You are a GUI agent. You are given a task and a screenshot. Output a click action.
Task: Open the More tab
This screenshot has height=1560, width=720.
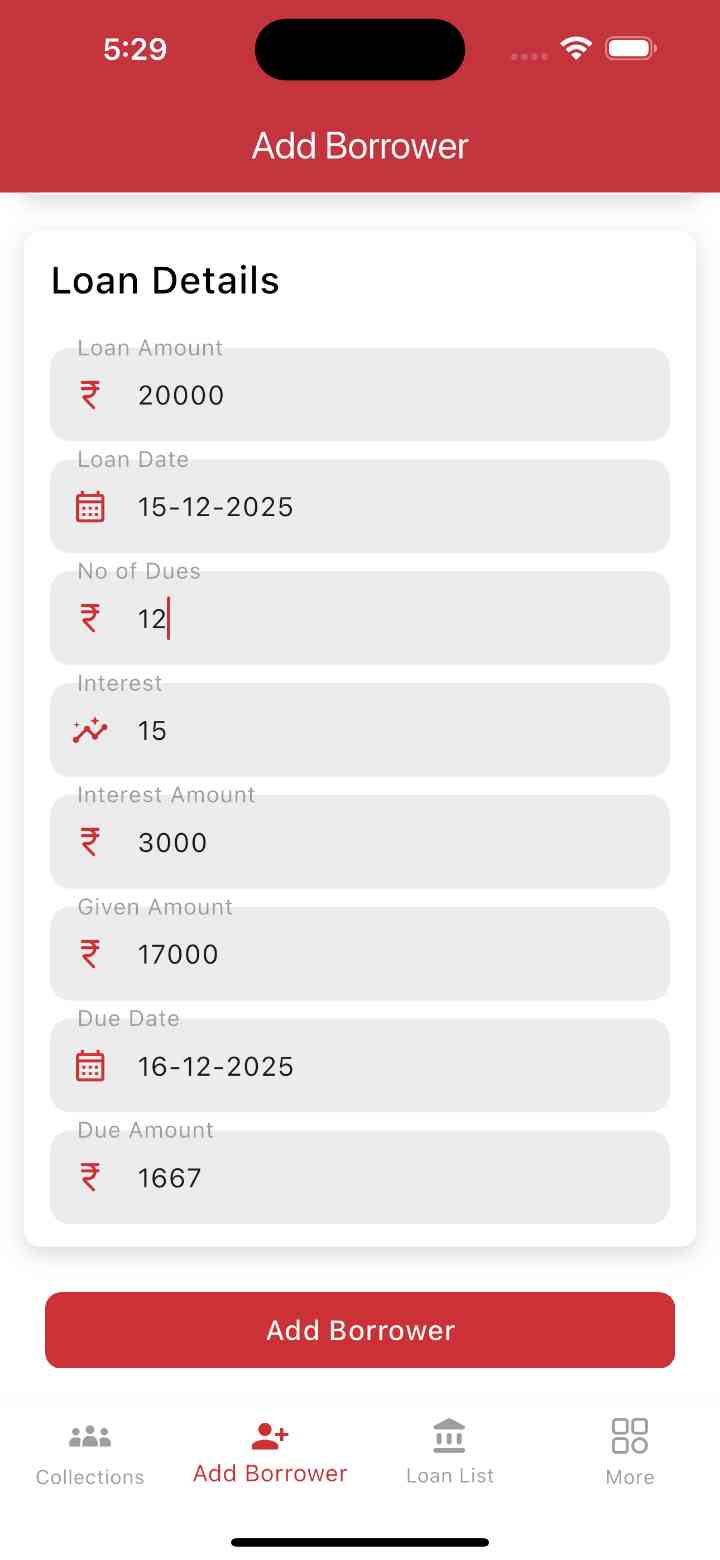pos(630,1452)
